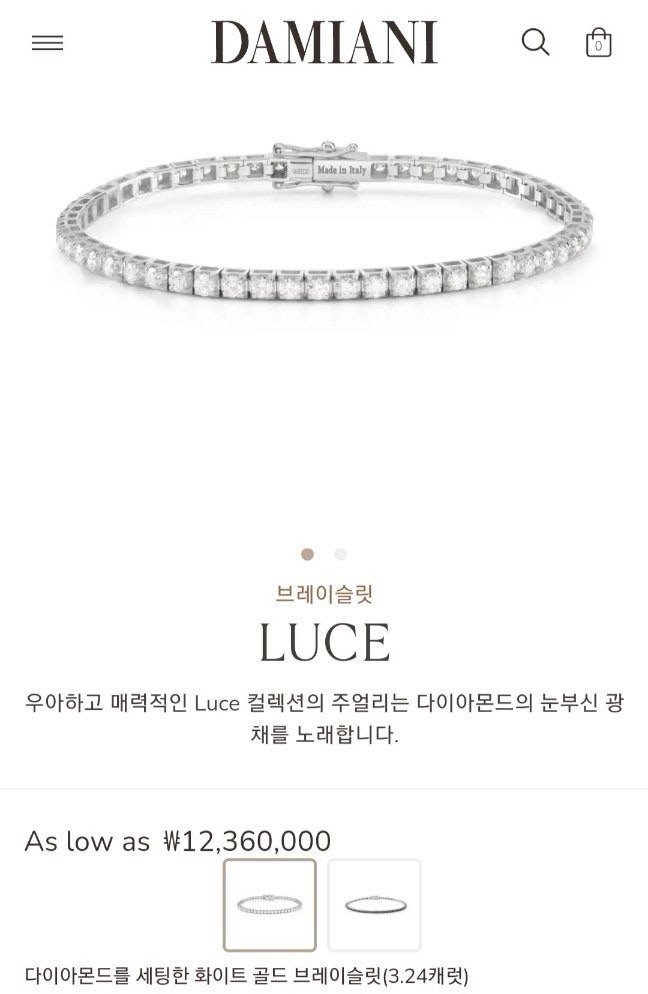The width and height of the screenshot is (648, 994).
Task: Go to the Damiani home page
Action: coord(324,43)
